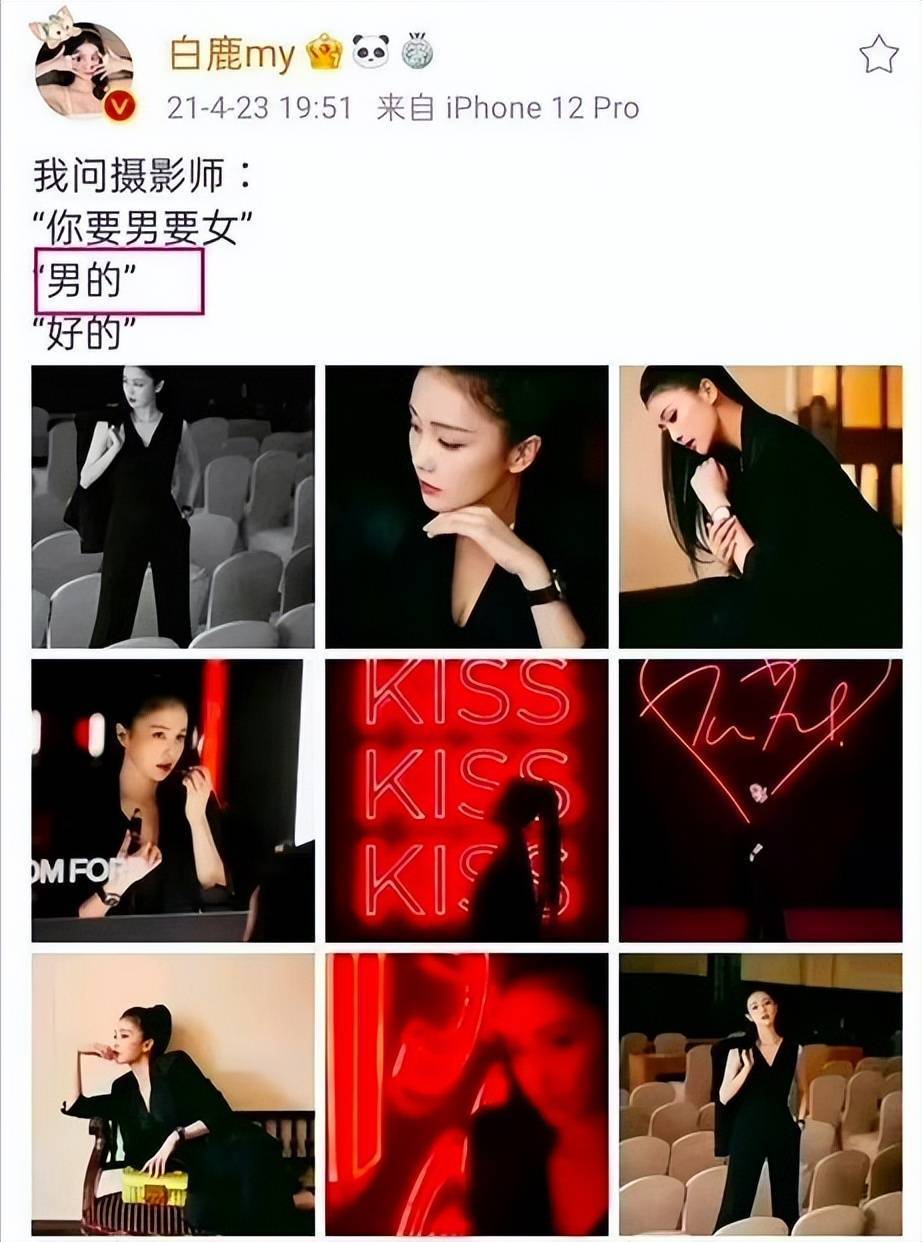Open 白鹿my's profile avatar

click(x=85, y=70)
